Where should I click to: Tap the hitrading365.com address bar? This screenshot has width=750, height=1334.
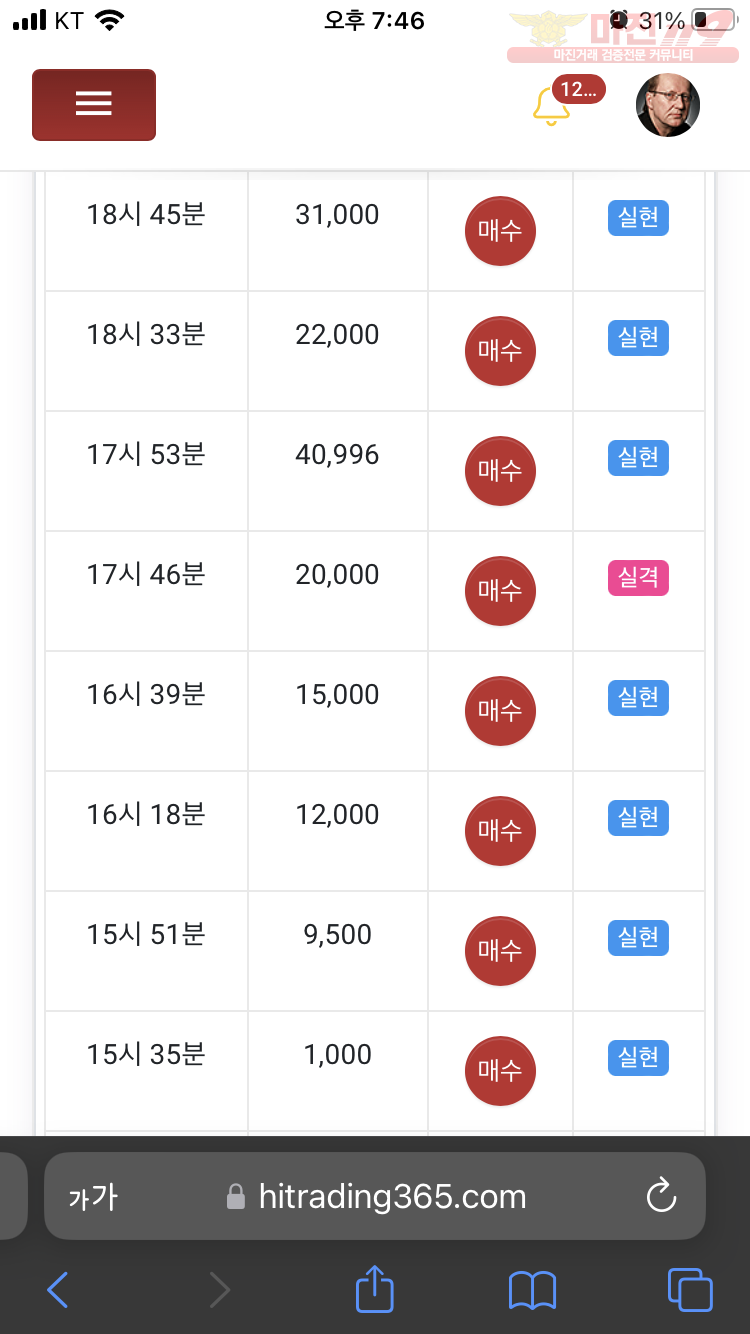376,1196
